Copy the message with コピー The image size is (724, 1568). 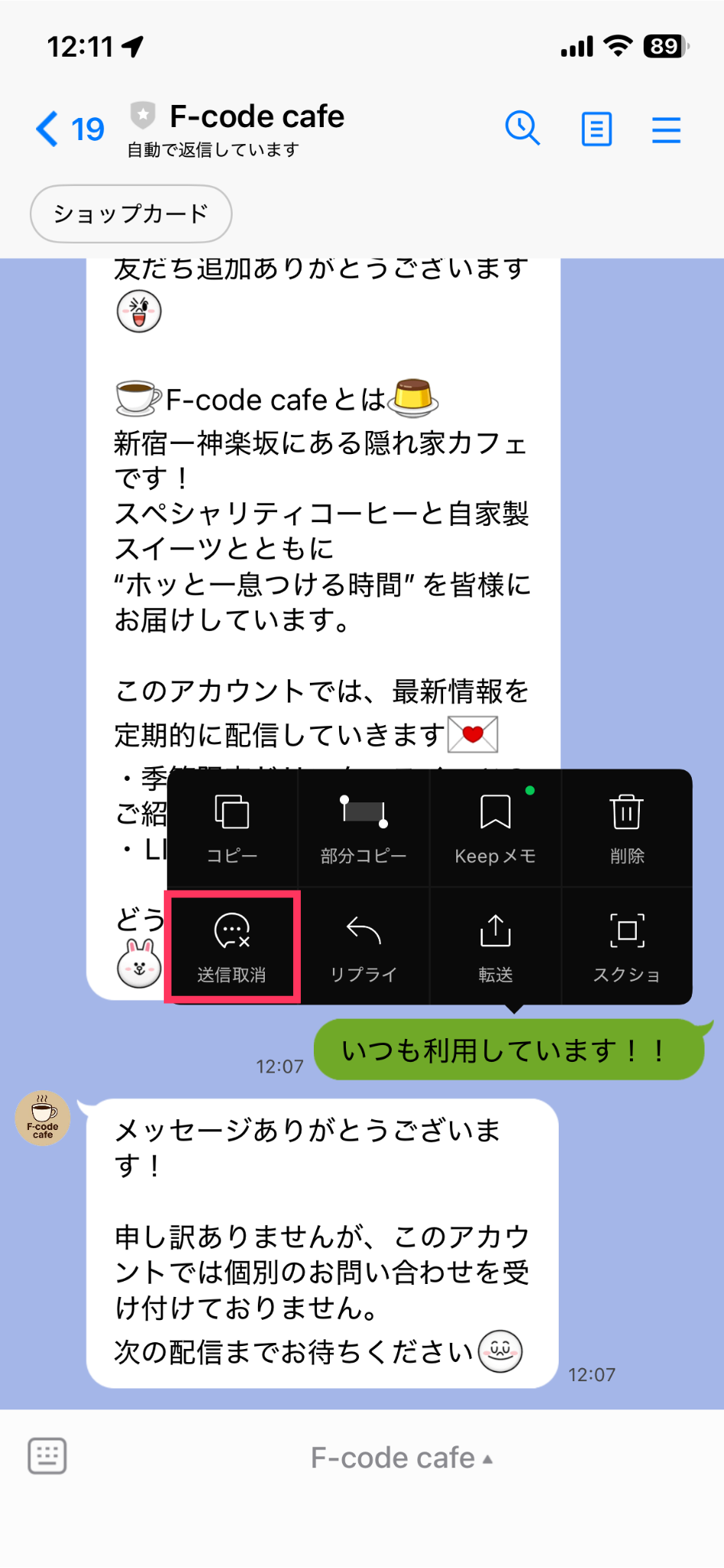click(x=232, y=828)
